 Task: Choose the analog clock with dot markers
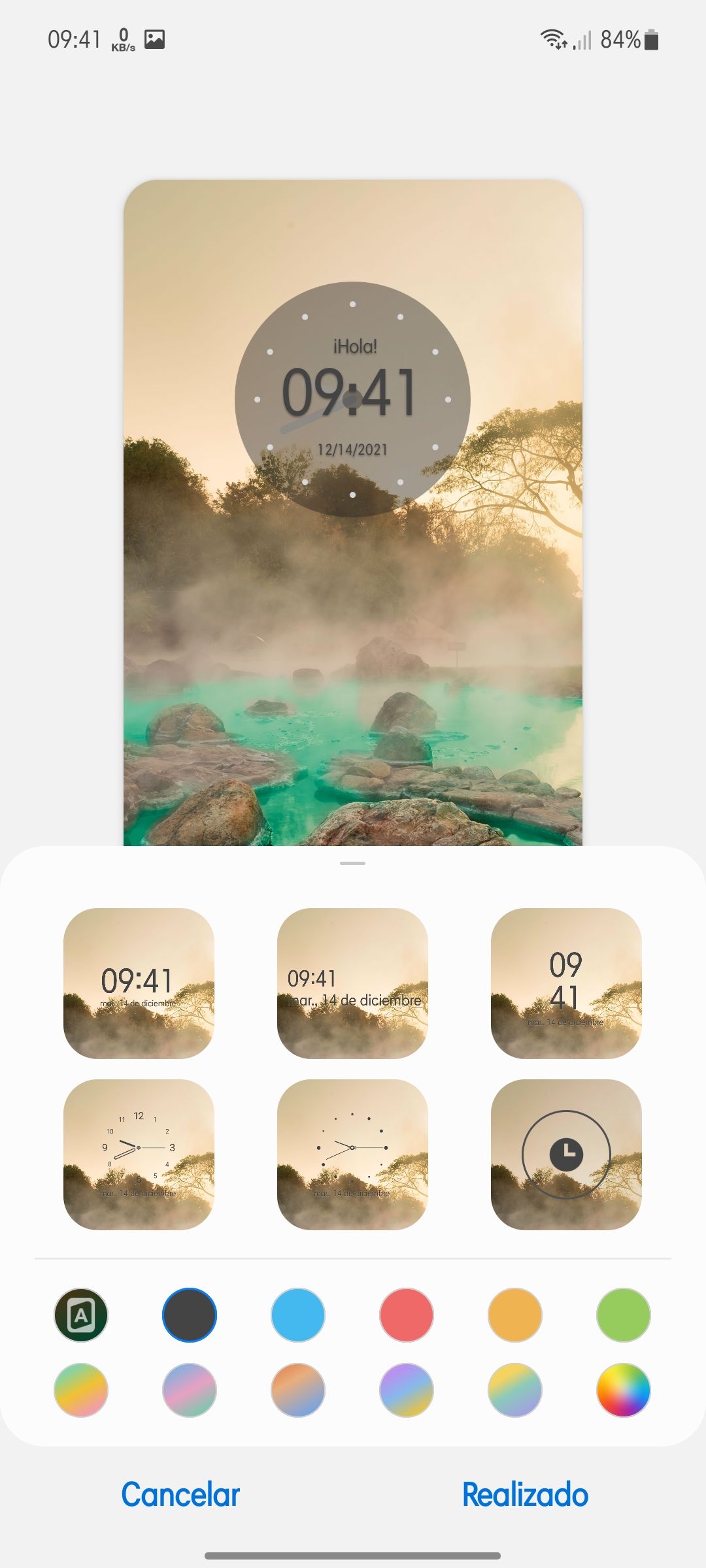[x=352, y=1154]
